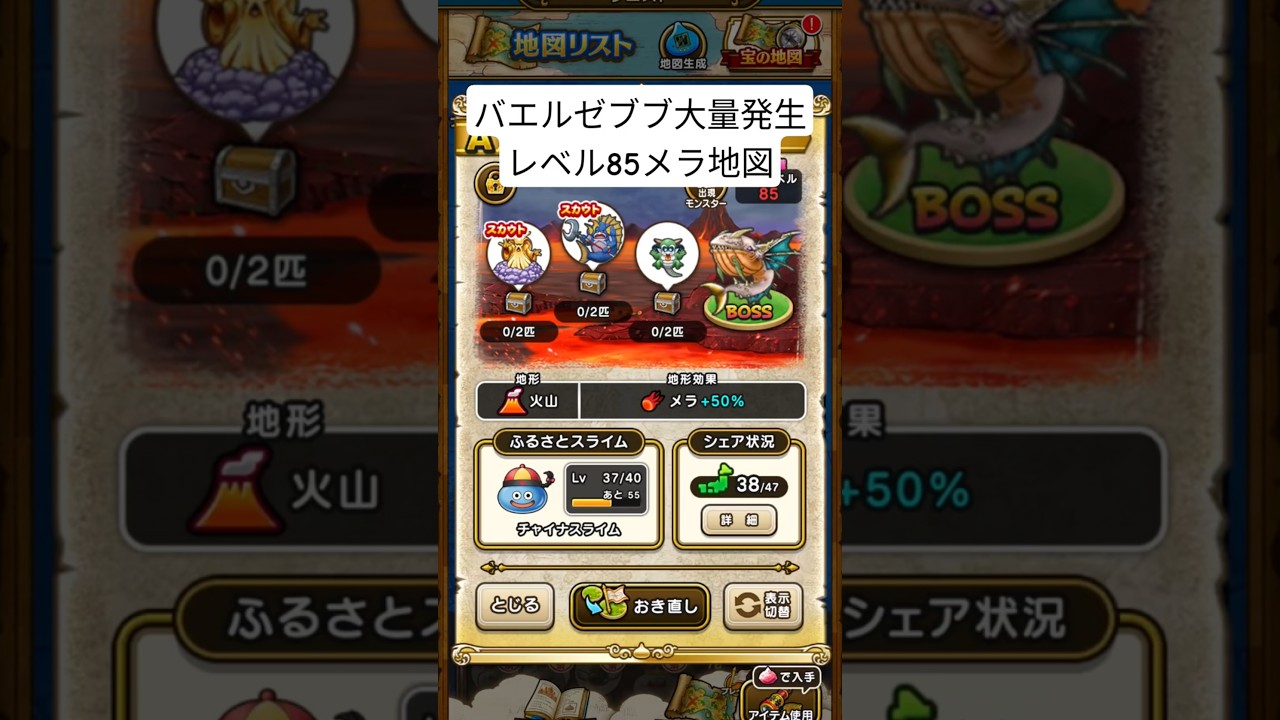Viewport: 1280px width, 720px height.
Task: Open share status 詳細 details
Action: (738, 520)
